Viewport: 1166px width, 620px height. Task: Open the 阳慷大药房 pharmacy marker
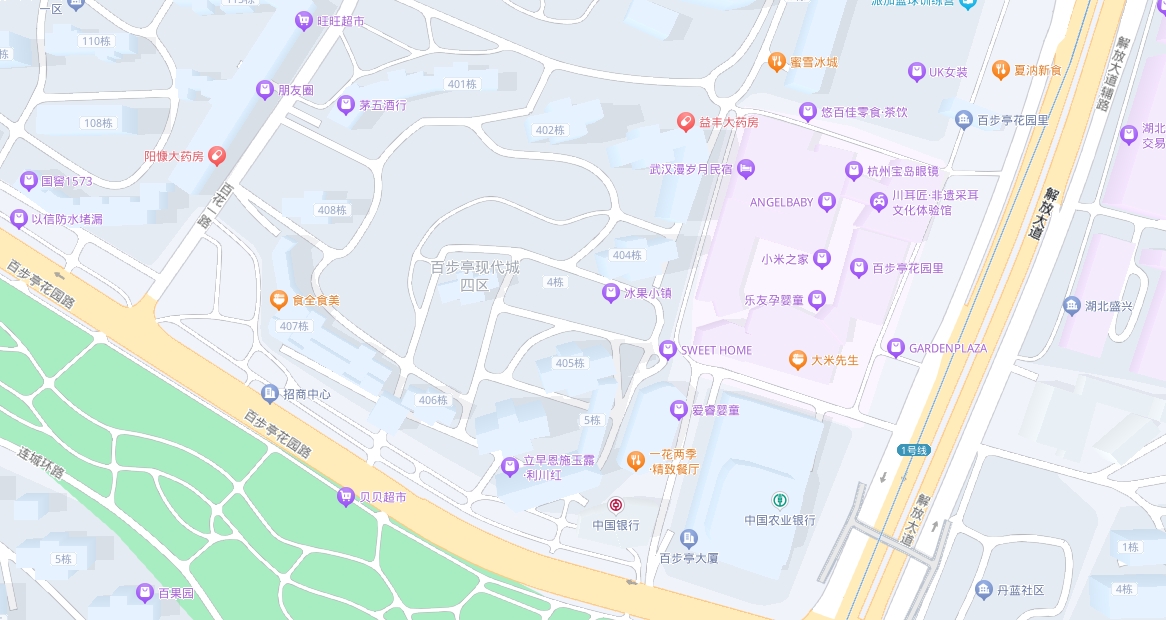coord(217,156)
